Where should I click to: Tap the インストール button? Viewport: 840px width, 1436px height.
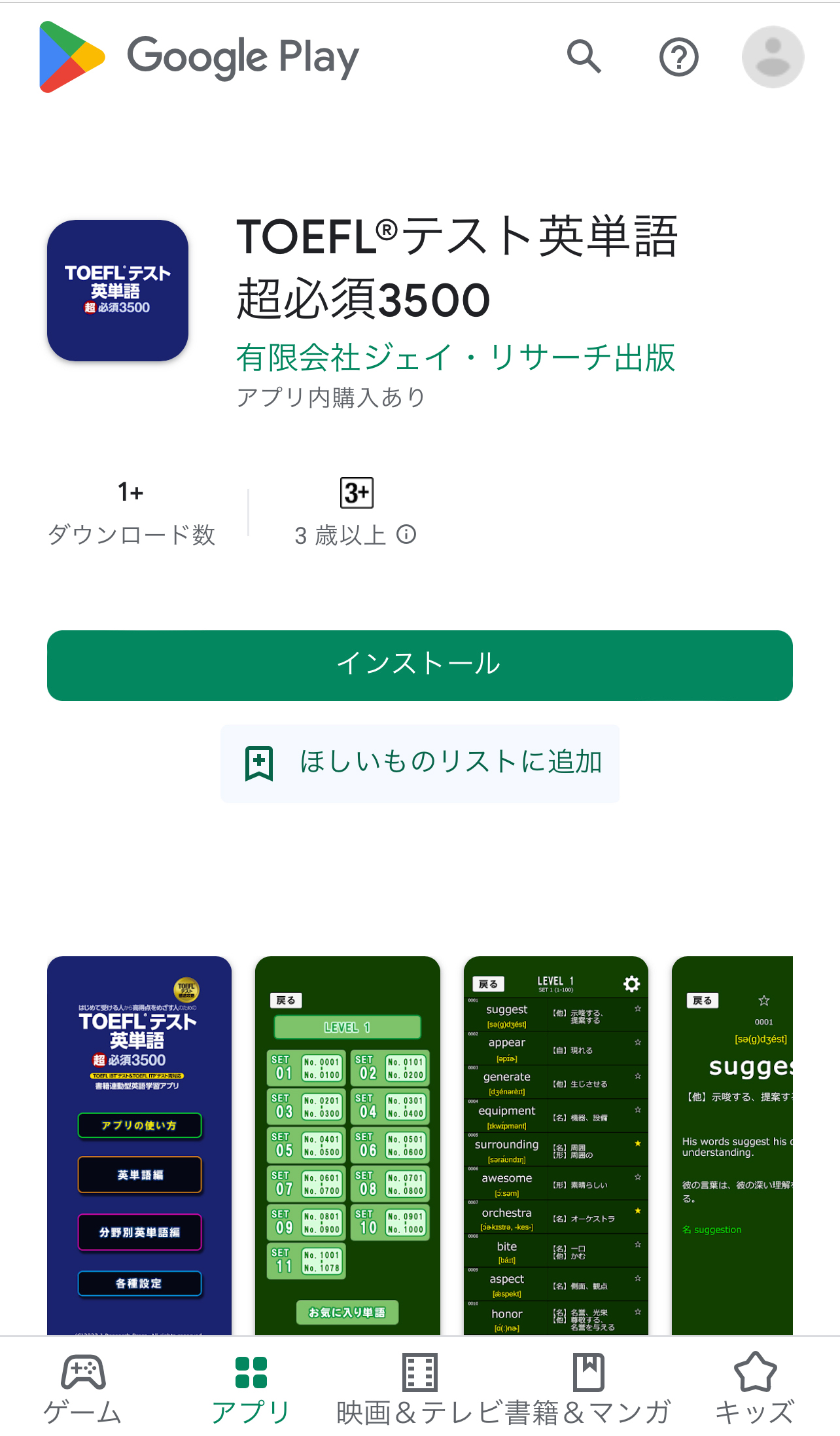pyautogui.click(x=419, y=665)
